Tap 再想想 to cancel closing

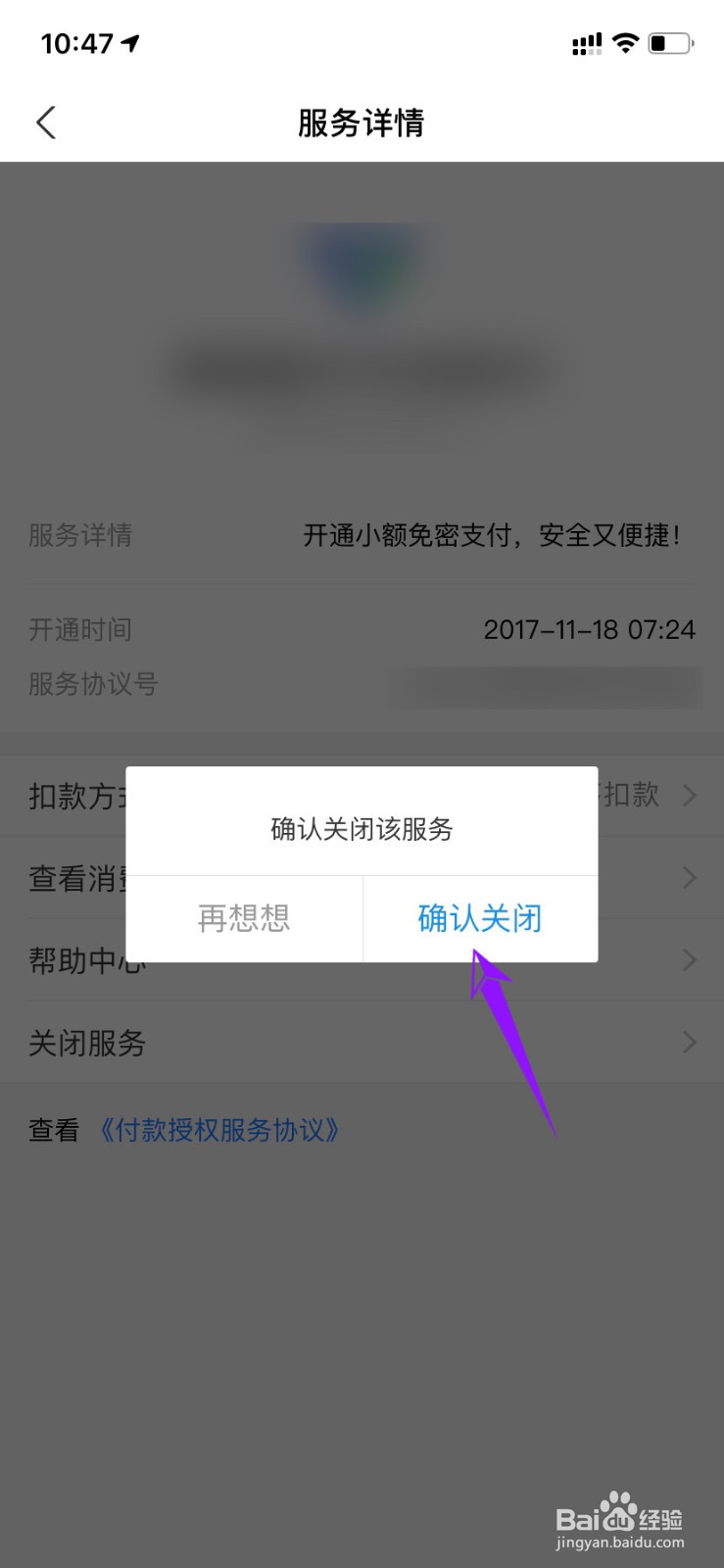coord(243,917)
